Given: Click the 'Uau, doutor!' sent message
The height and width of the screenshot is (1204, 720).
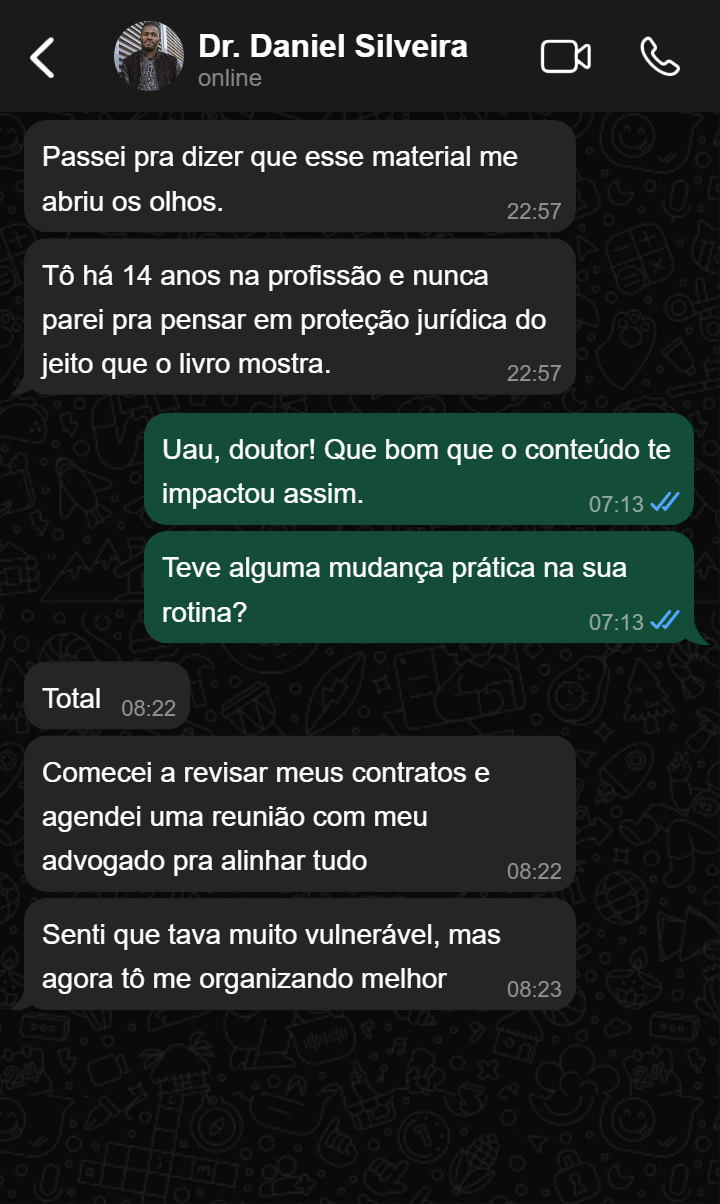Looking at the screenshot, I should click(420, 470).
